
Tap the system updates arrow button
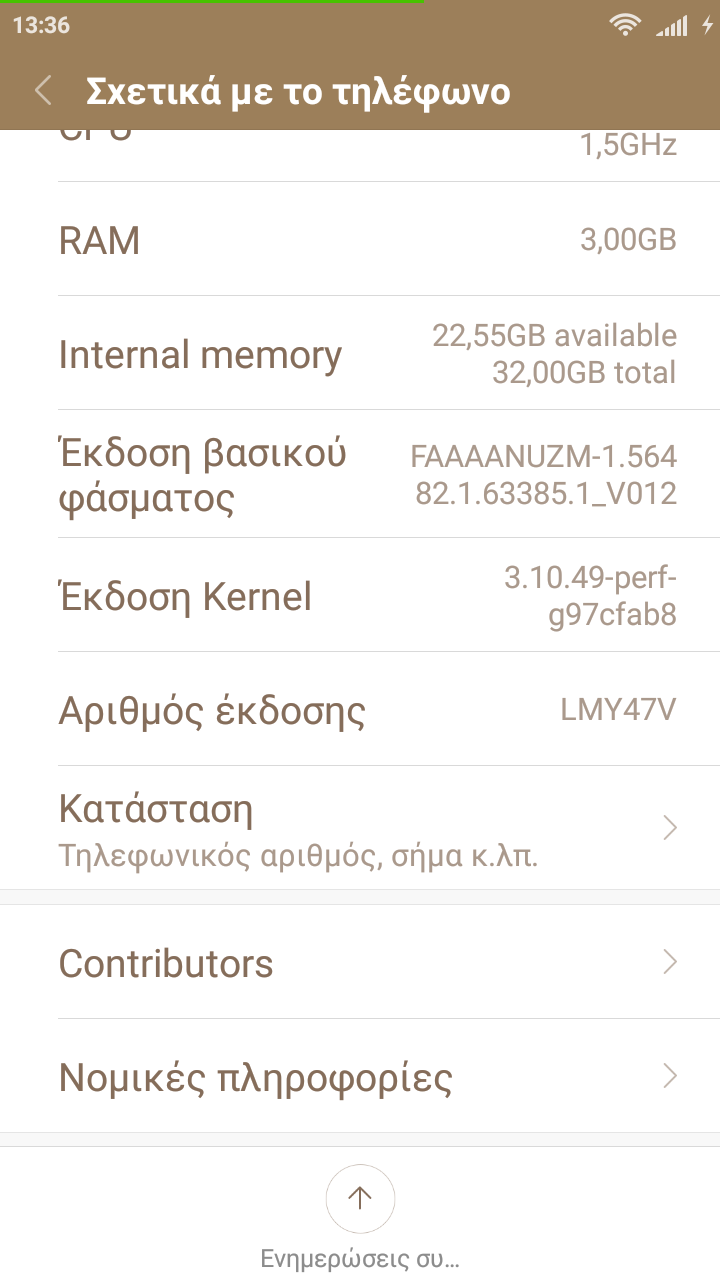click(x=360, y=1198)
